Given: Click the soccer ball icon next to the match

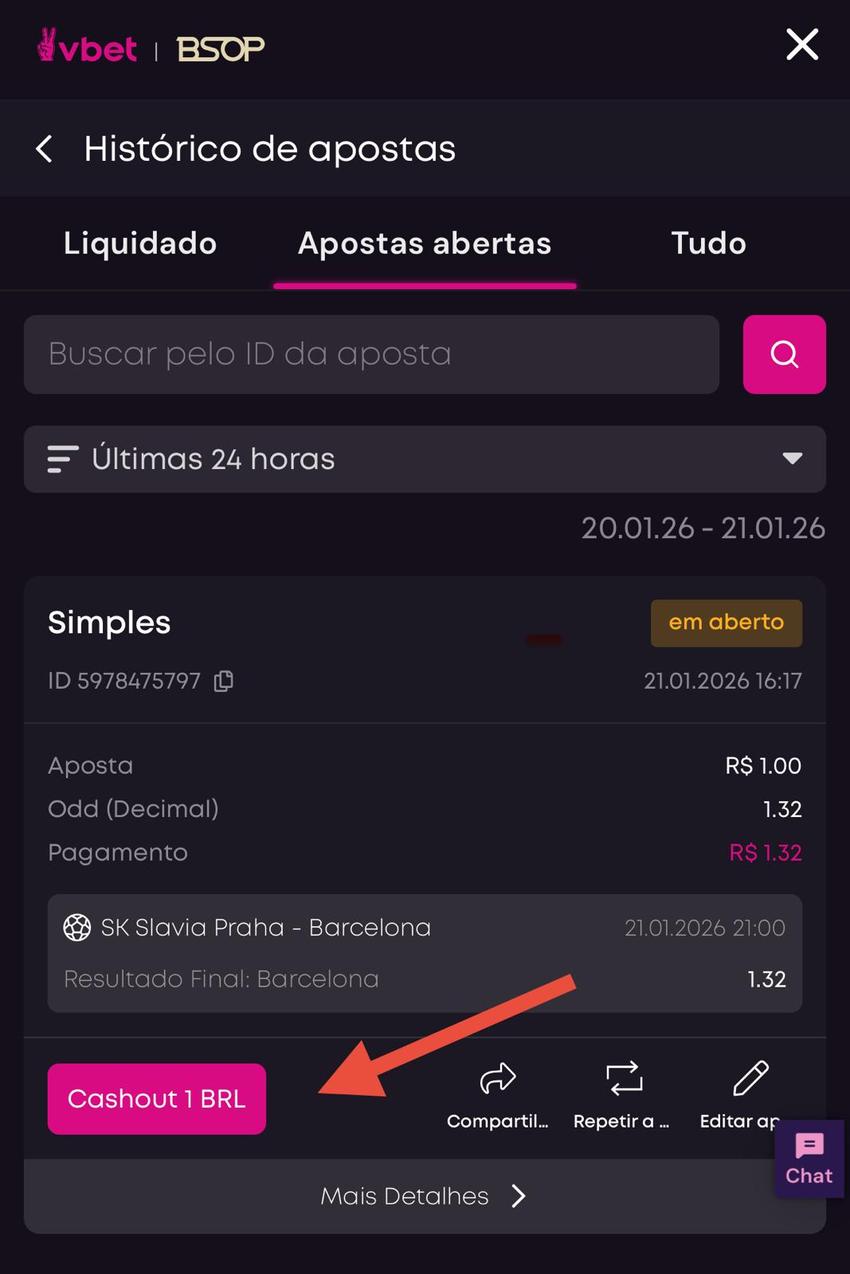Looking at the screenshot, I should [x=78, y=927].
